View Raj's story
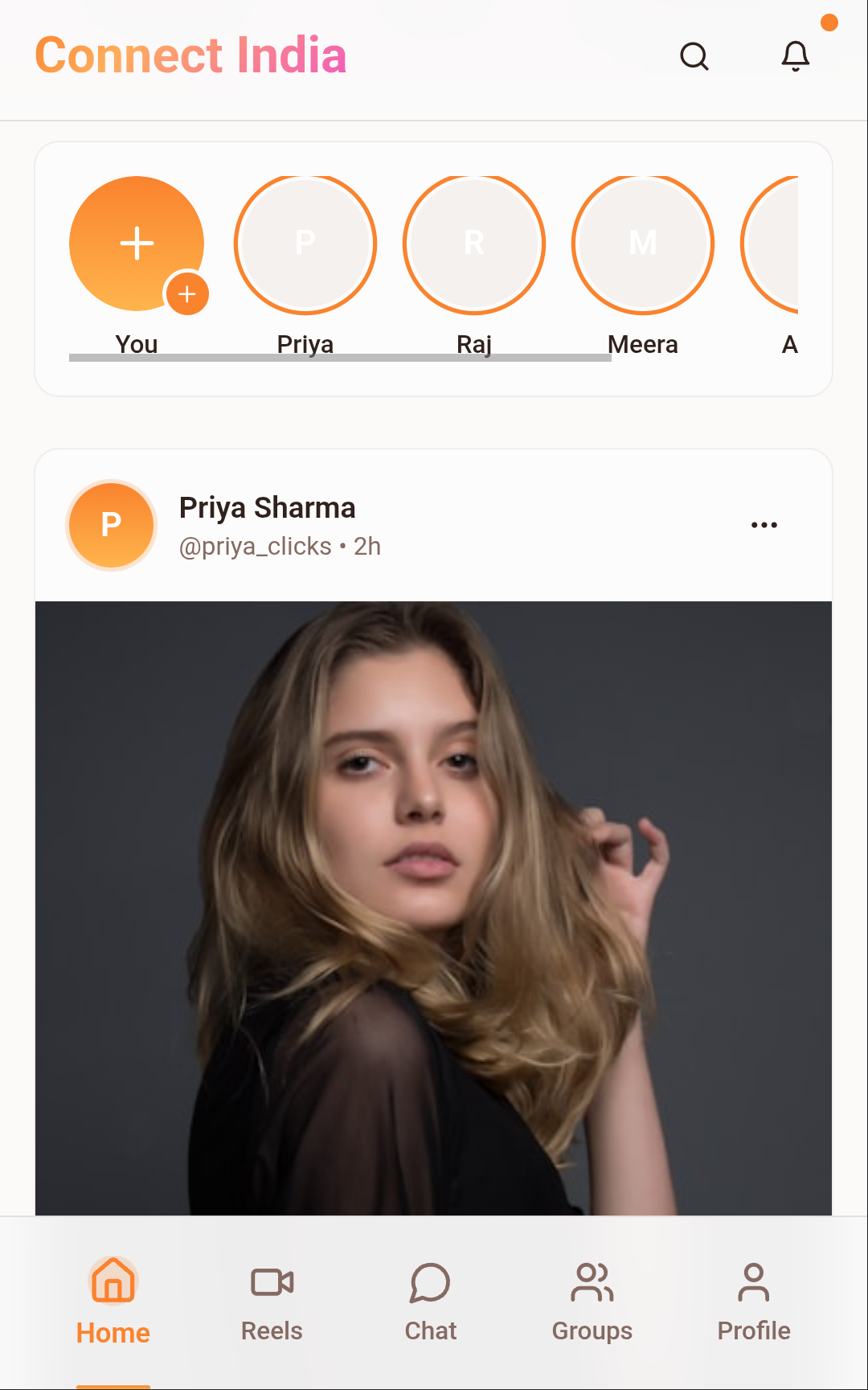 tap(474, 244)
